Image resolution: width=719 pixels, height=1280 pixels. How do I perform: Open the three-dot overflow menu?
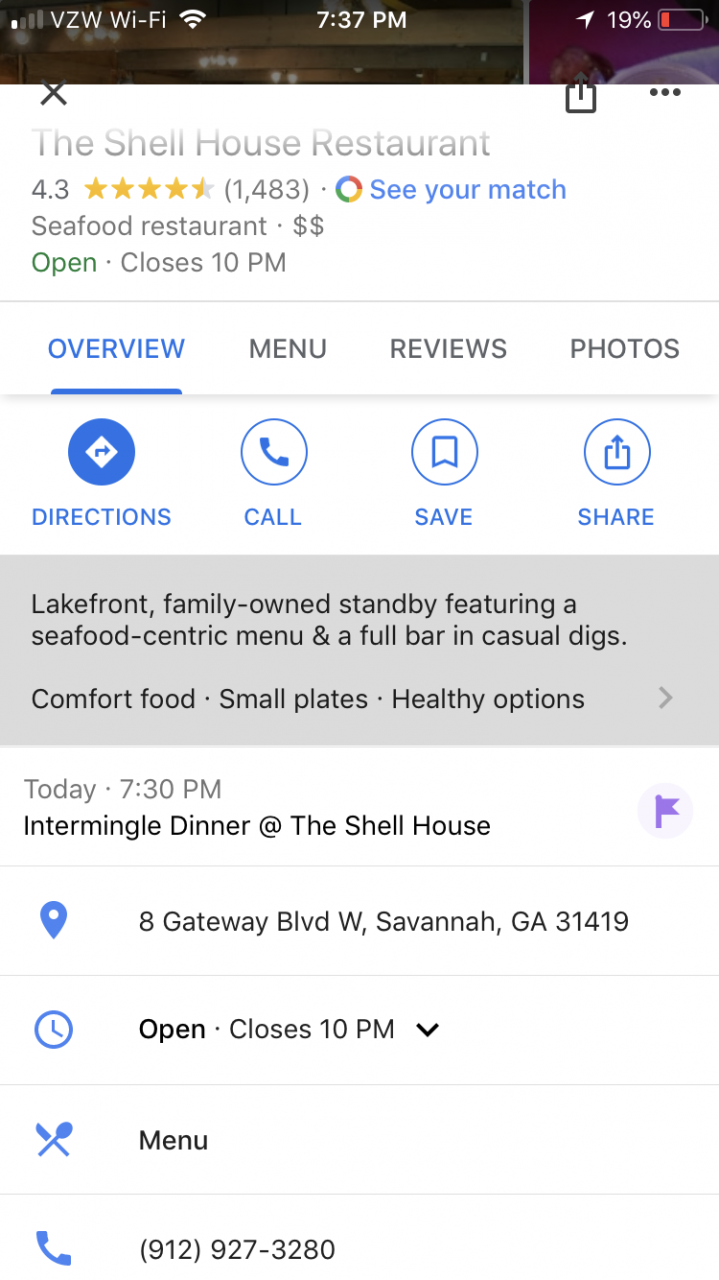tap(665, 93)
